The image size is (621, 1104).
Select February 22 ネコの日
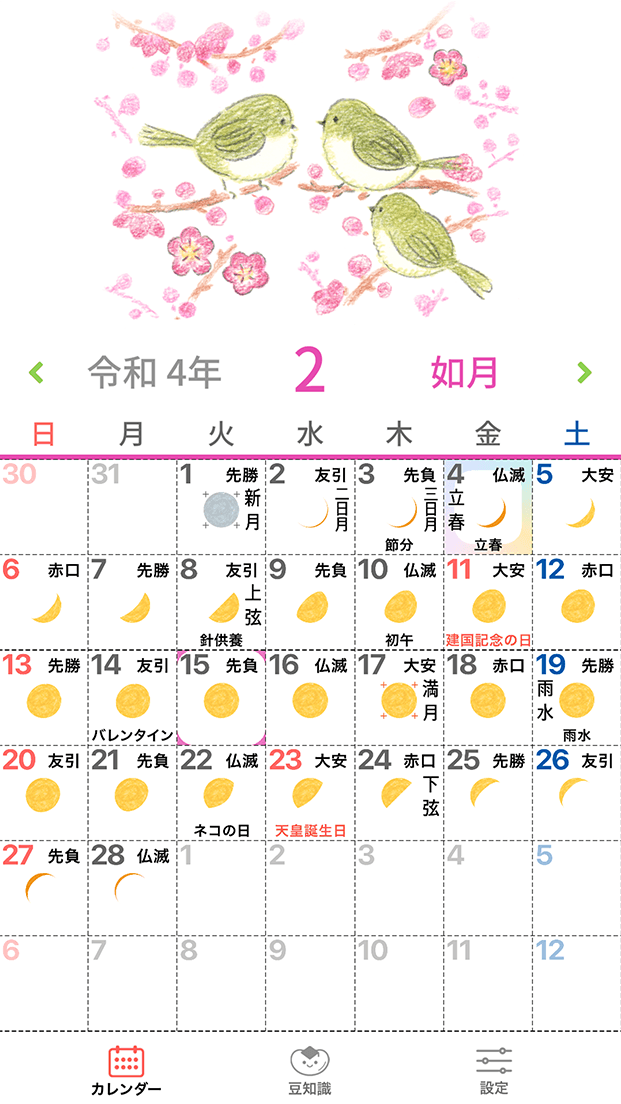pos(221,792)
